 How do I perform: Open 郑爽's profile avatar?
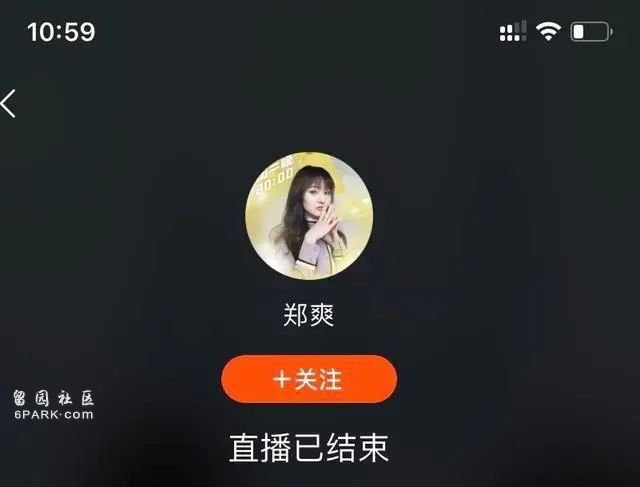(x=309, y=216)
